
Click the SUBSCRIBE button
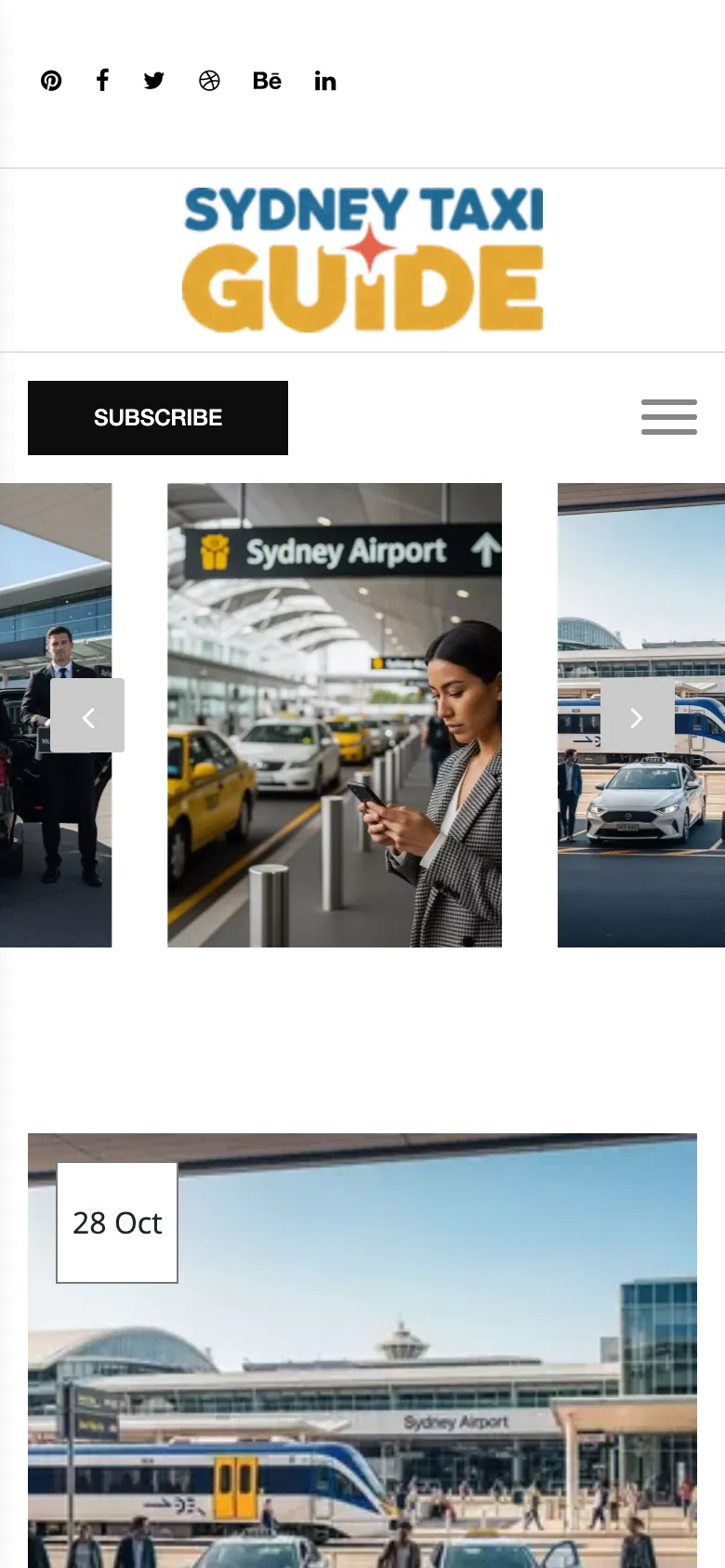coord(157,417)
